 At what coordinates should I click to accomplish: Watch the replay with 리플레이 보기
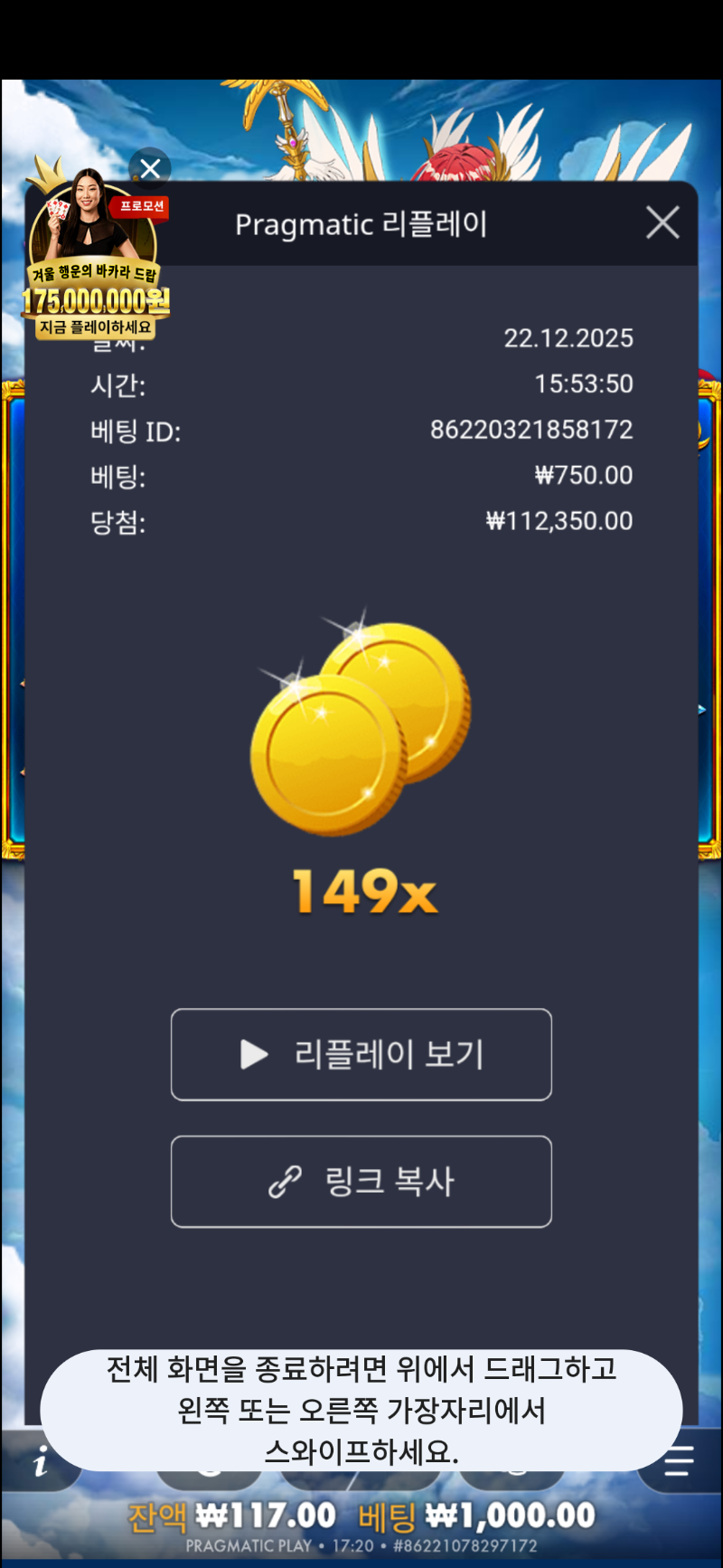pos(361,1054)
